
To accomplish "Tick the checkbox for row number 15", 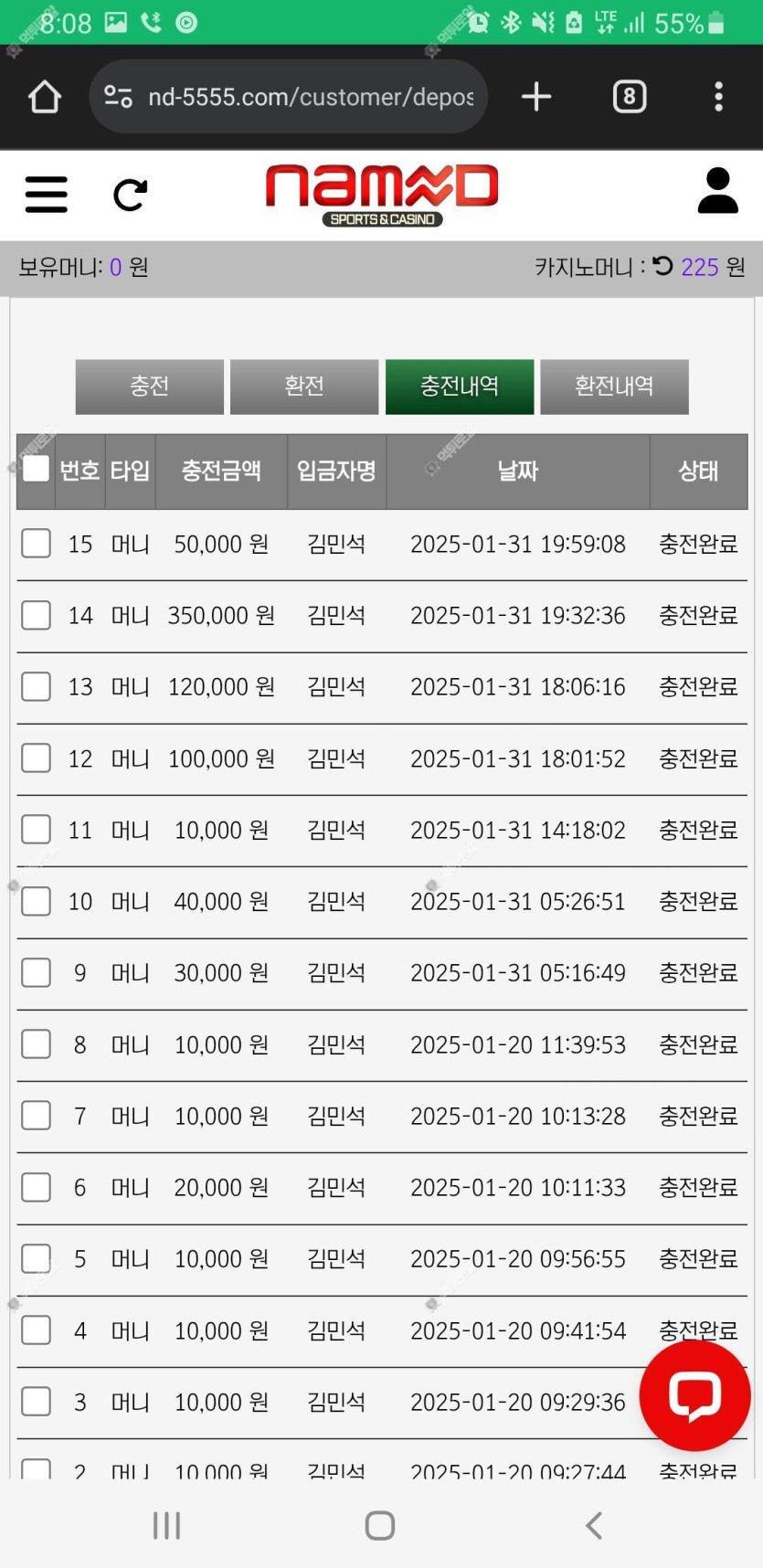I will click(x=36, y=544).
